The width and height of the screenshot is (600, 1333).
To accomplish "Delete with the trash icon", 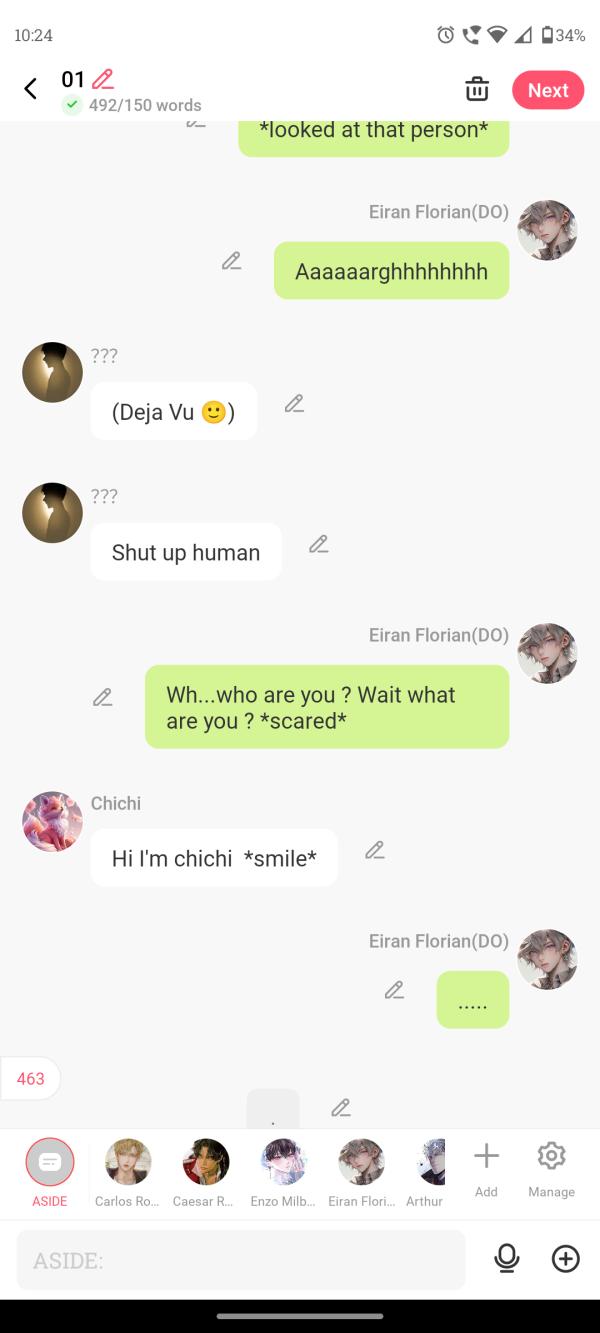I will [x=477, y=89].
